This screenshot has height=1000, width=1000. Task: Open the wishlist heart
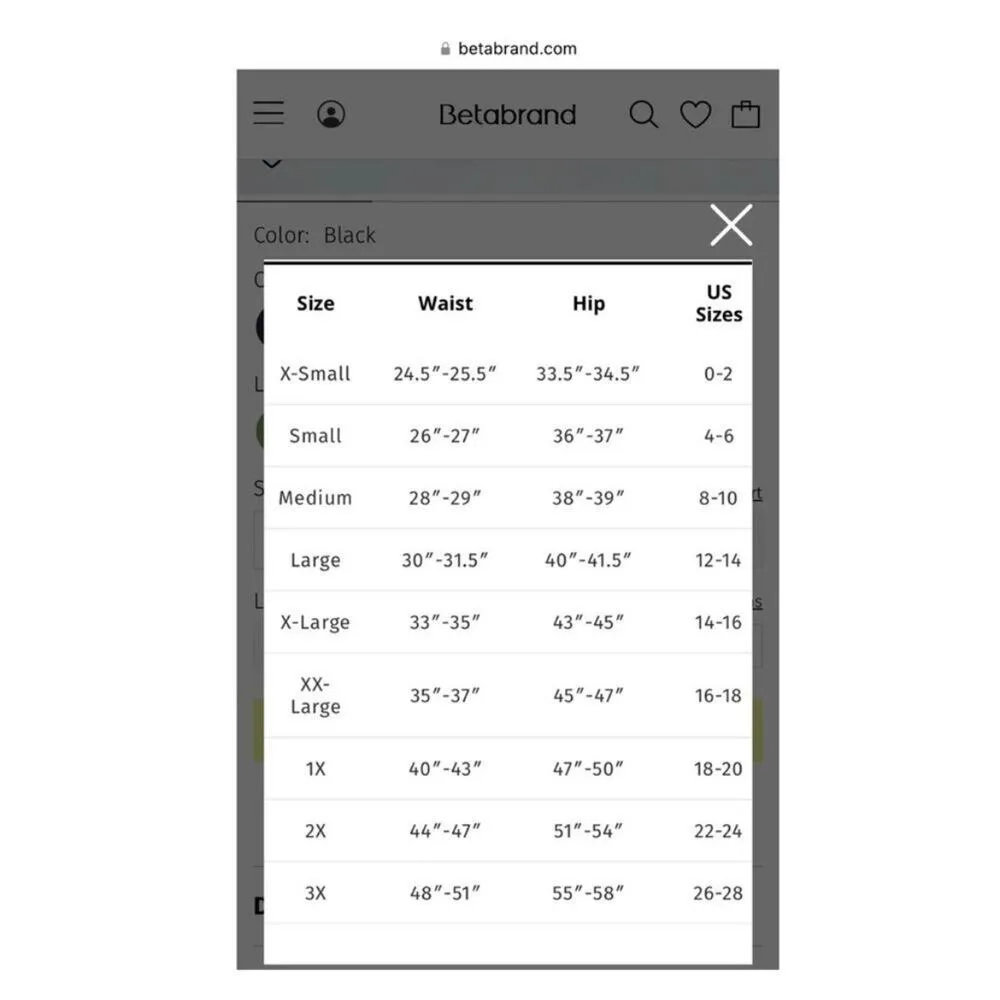click(695, 115)
